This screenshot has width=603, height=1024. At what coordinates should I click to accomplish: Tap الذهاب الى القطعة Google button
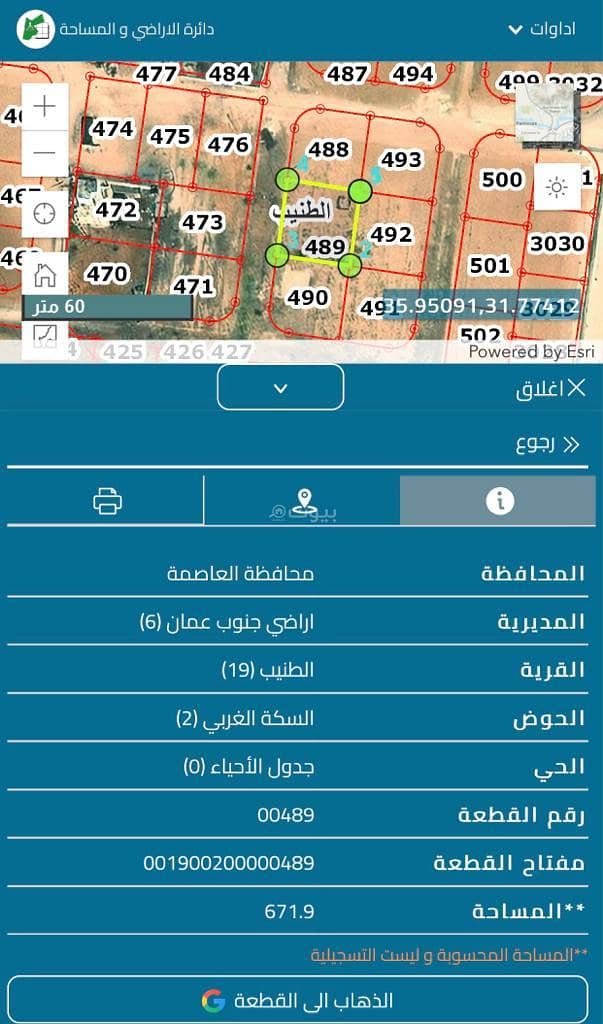coord(298,1000)
